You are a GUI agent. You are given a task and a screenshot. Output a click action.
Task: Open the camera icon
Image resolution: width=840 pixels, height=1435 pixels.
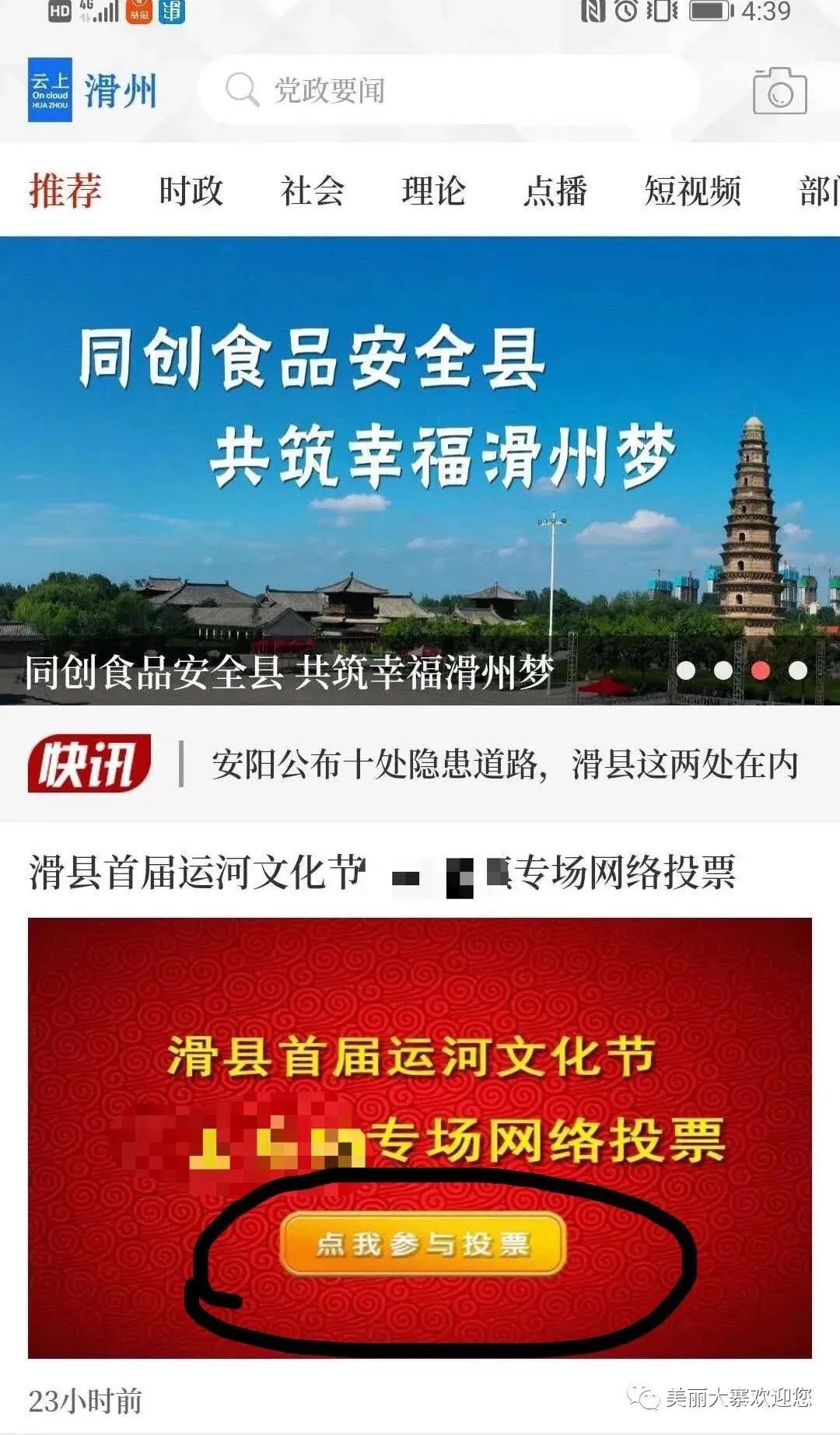[779, 92]
